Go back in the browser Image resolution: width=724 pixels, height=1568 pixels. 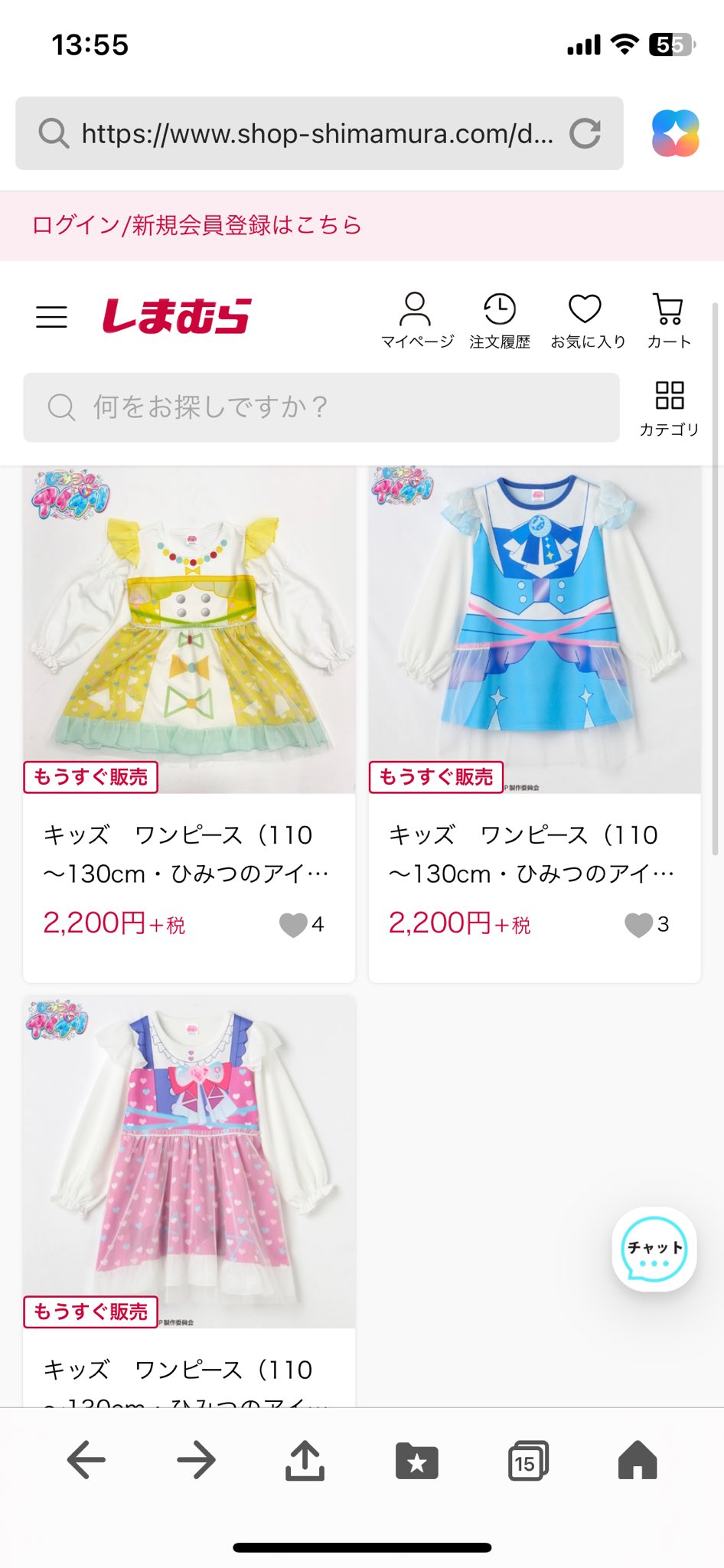(x=86, y=1460)
